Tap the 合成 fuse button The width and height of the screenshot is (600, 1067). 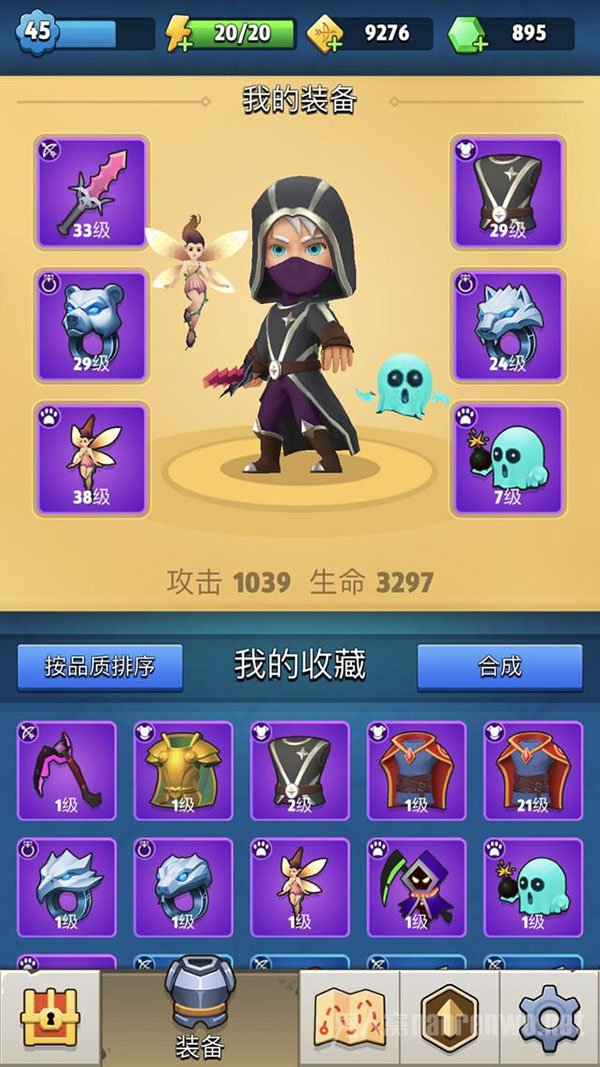pos(499,666)
